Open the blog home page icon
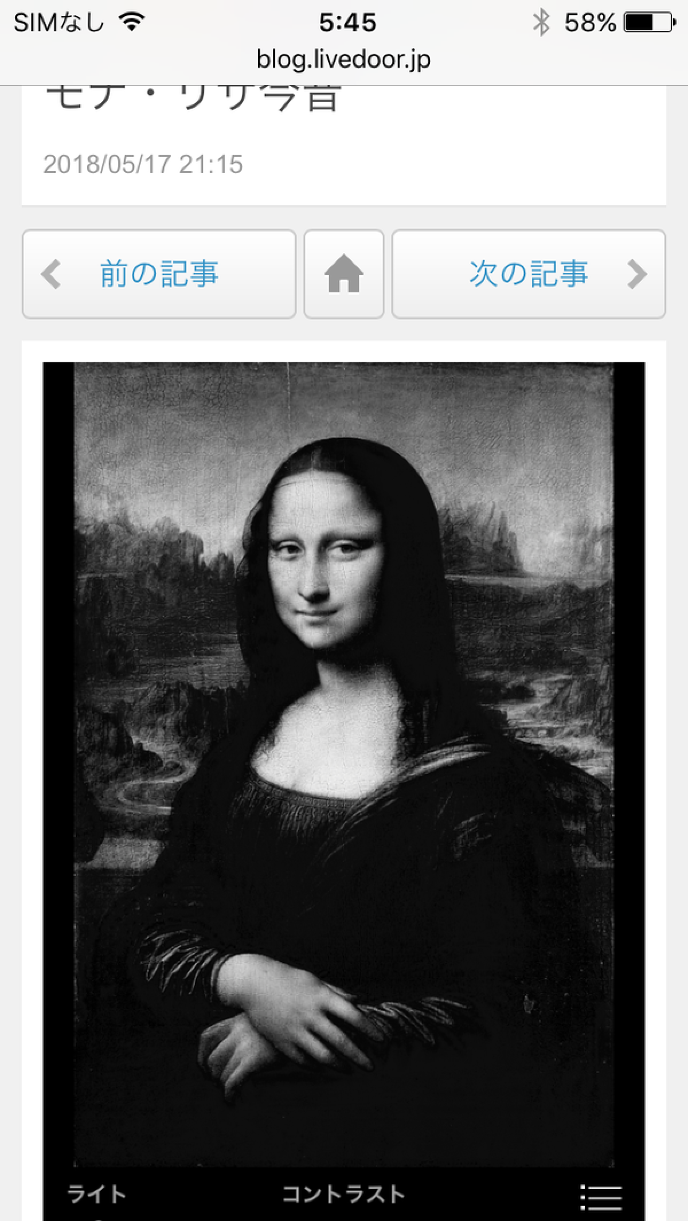Image resolution: width=688 pixels, height=1221 pixels. click(344, 274)
